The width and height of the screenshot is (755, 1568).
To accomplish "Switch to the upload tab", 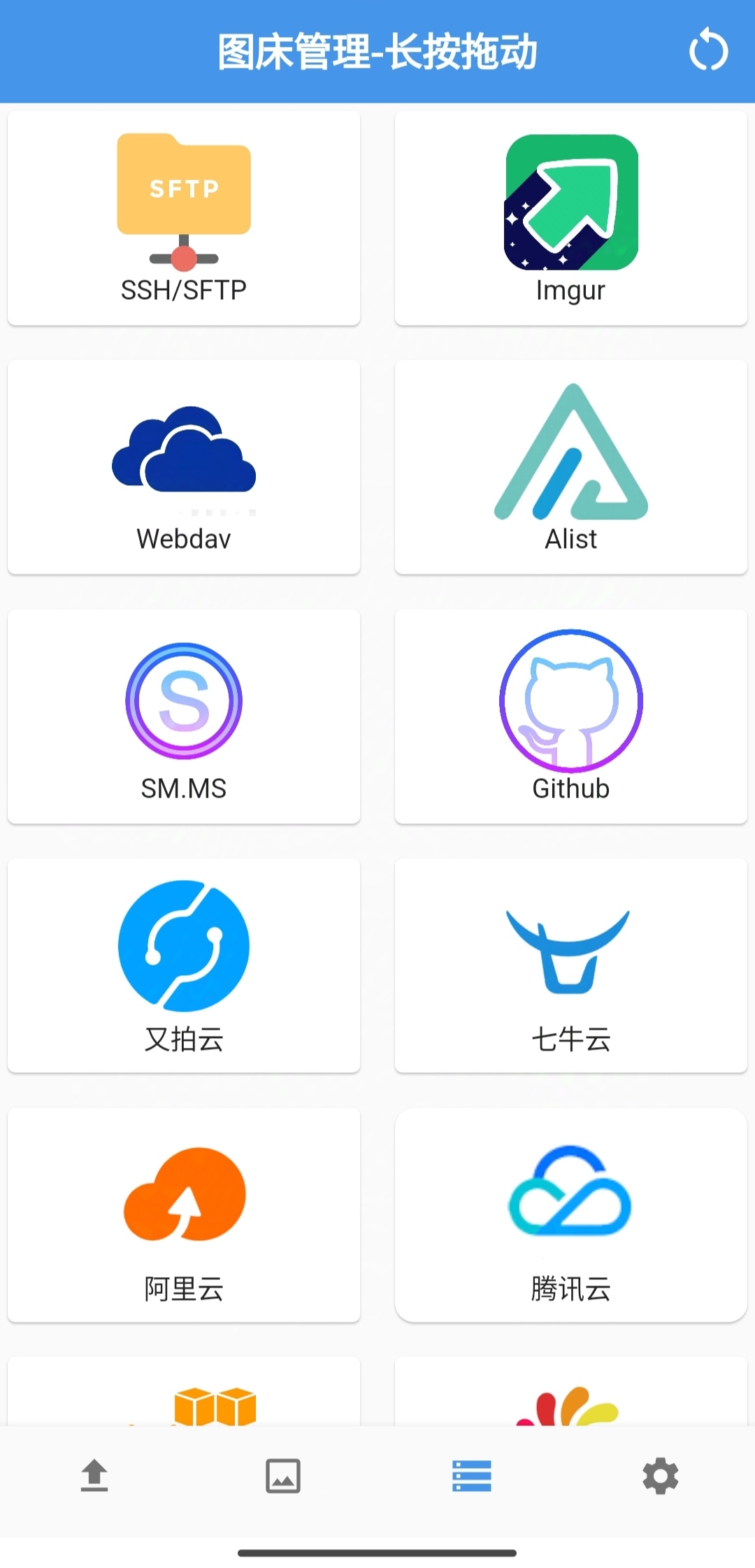I will [x=94, y=1476].
